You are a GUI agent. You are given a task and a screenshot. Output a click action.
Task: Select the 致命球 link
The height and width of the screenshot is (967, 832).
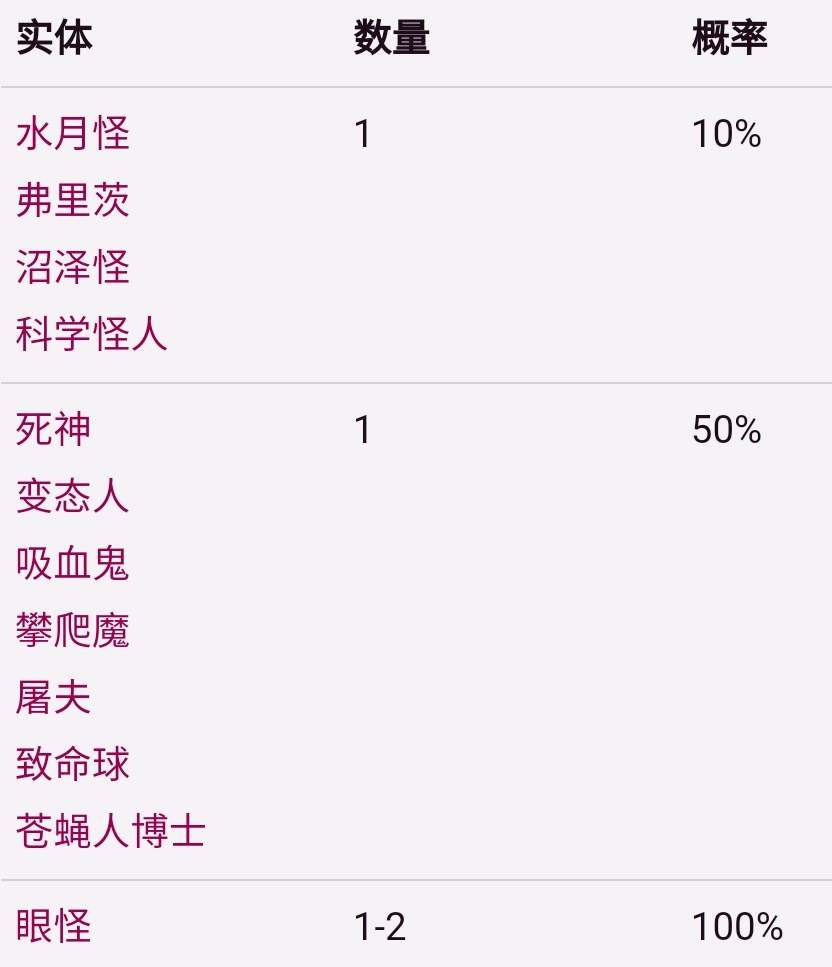click(x=73, y=765)
